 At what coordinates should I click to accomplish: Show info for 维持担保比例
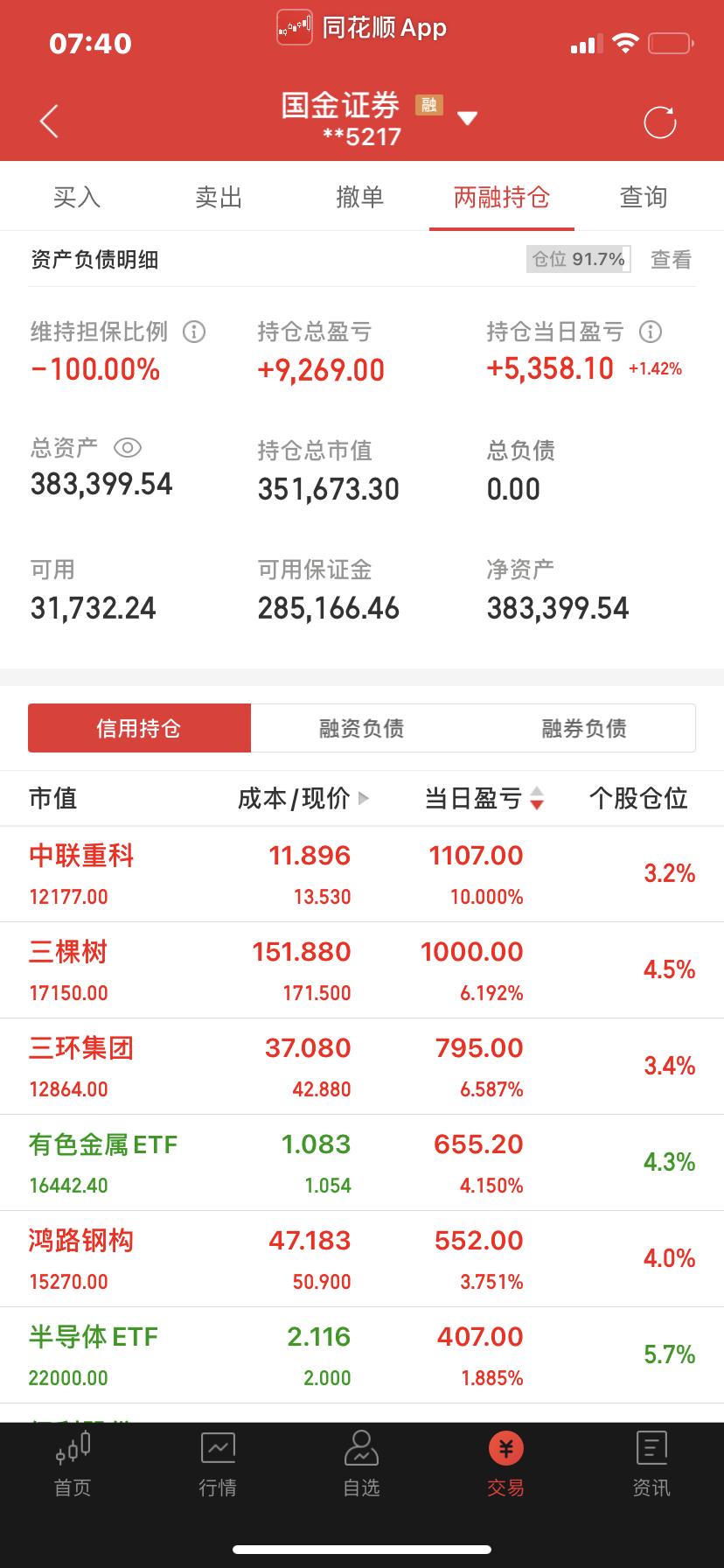pyautogui.click(x=194, y=332)
